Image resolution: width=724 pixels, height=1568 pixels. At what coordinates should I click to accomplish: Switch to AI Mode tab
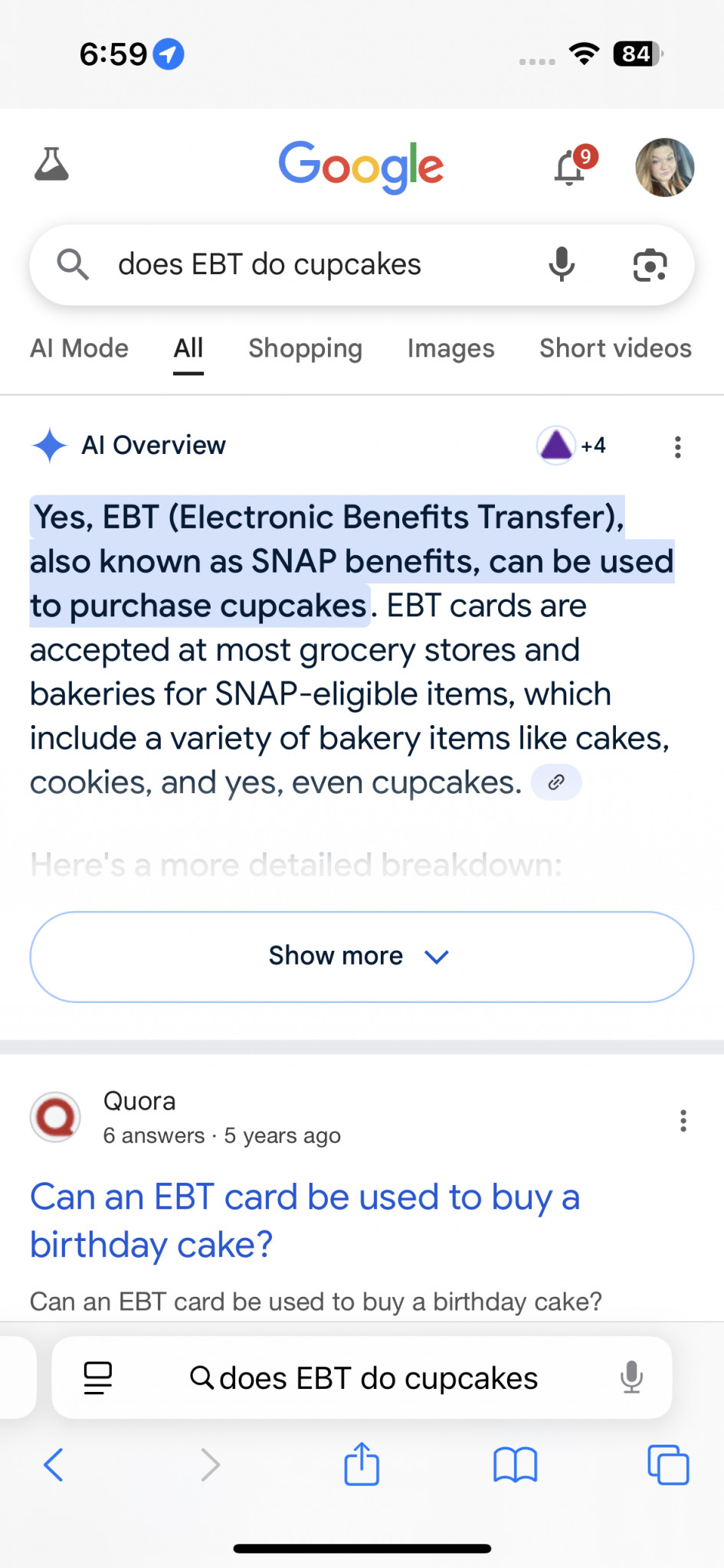tap(79, 348)
